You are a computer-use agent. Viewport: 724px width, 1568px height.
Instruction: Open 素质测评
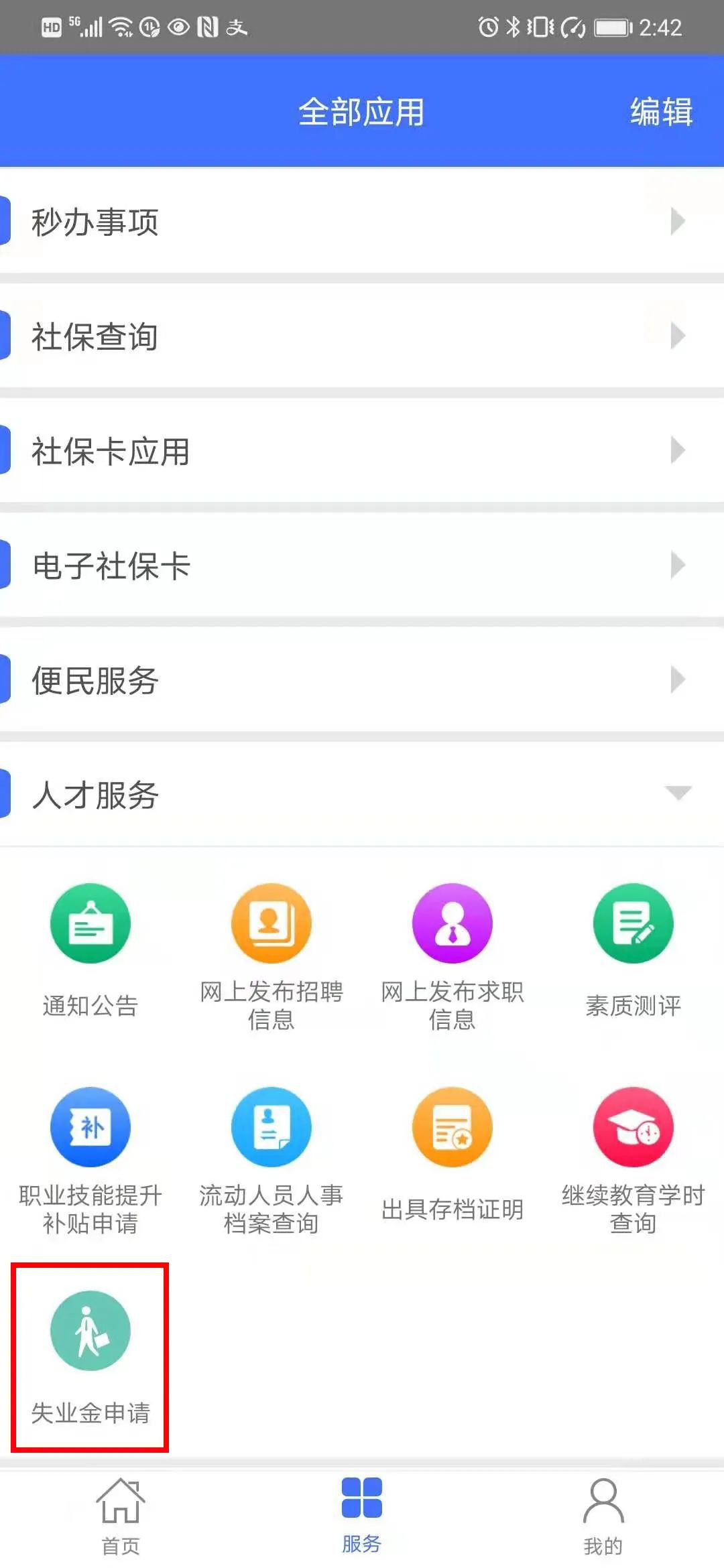click(x=633, y=952)
